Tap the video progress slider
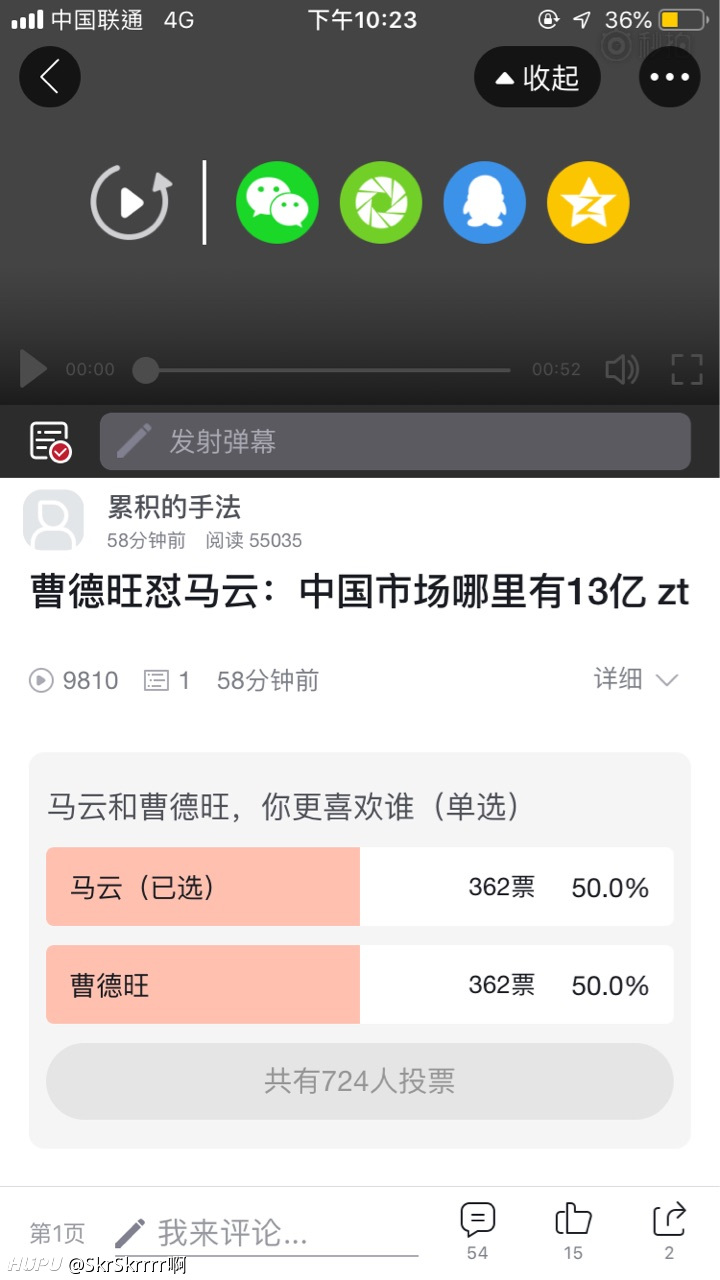The height and width of the screenshot is (1280, 720). coord(329,370)
